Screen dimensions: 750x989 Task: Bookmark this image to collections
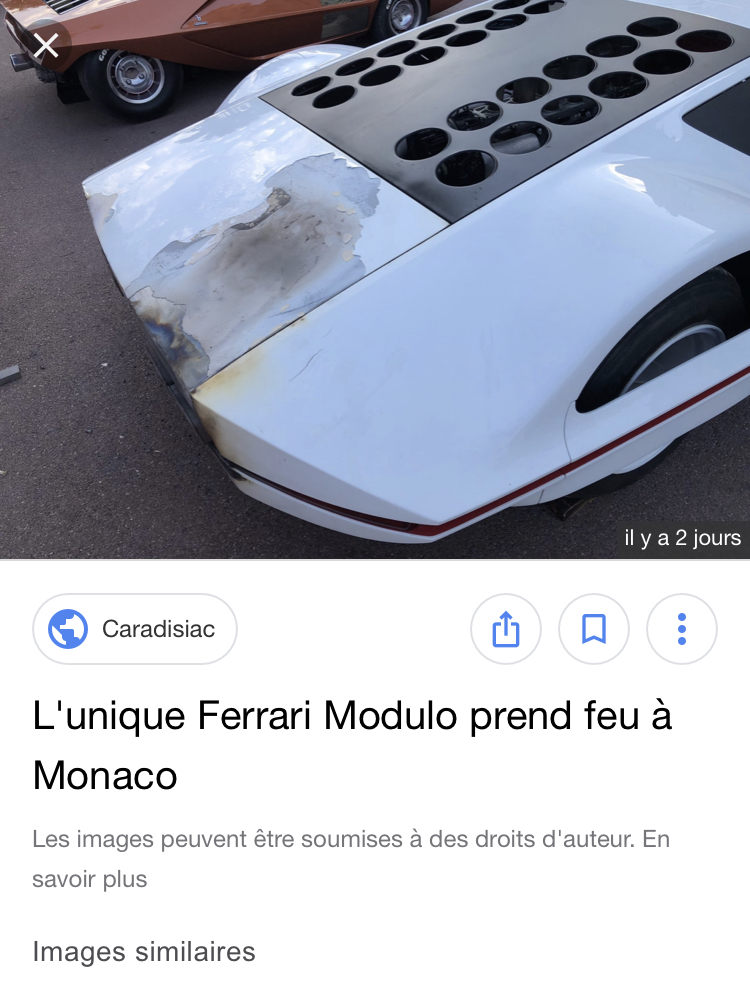click(x=594, y=629)
